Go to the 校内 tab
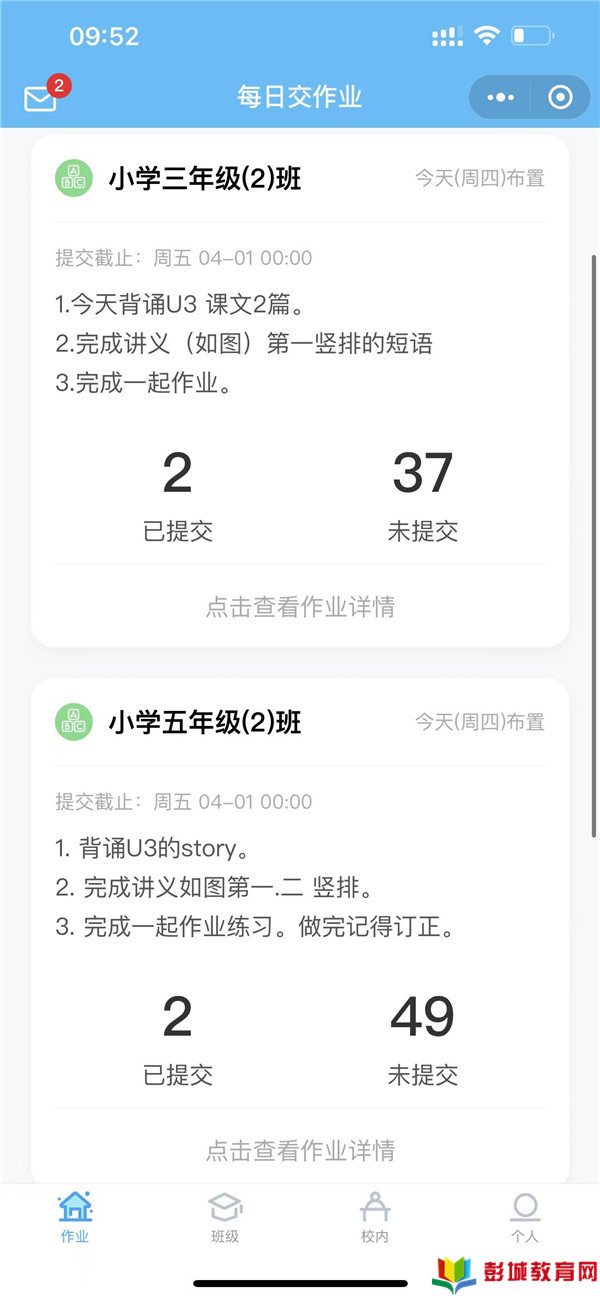600x1298 pixels. [x=375, y=1217]
